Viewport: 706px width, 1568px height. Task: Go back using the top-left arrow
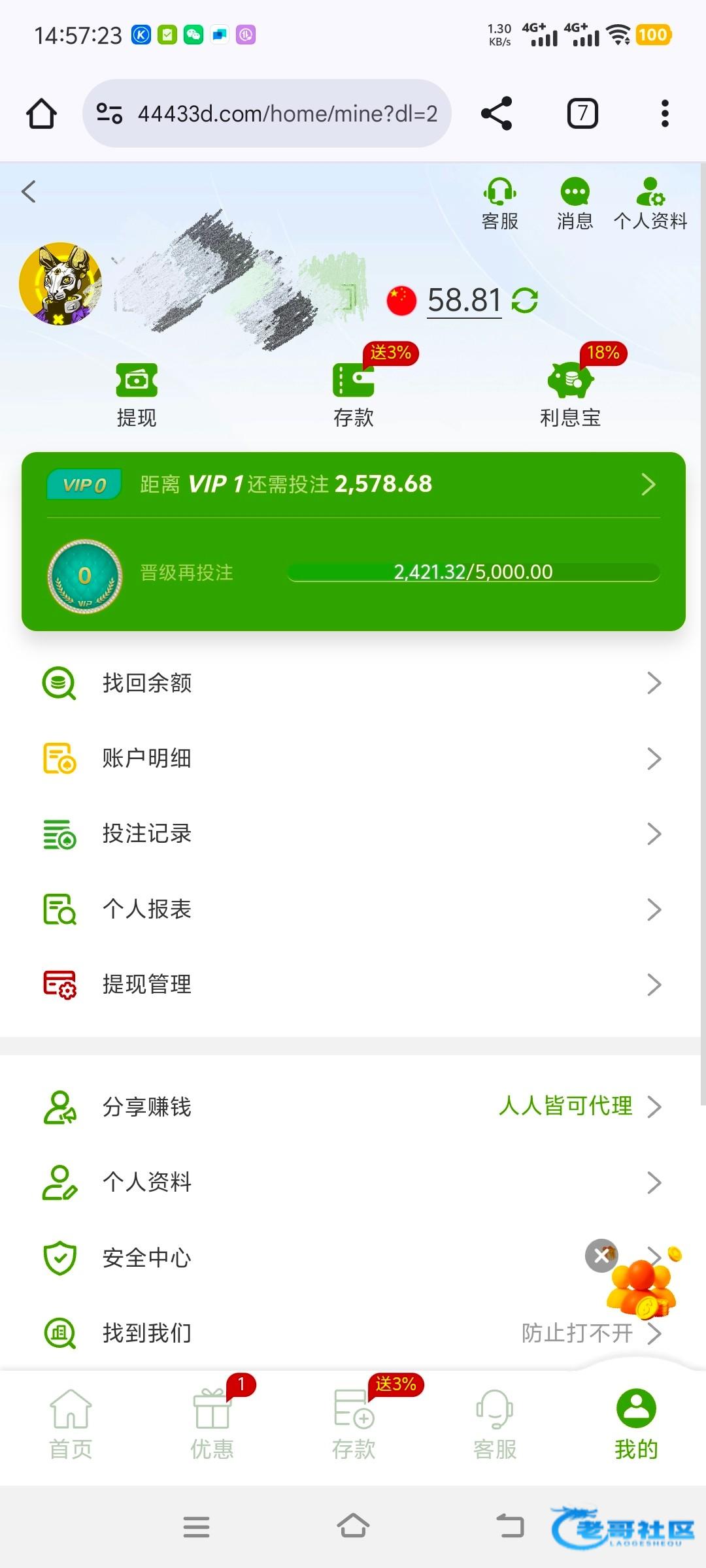(x=29, y=191)
